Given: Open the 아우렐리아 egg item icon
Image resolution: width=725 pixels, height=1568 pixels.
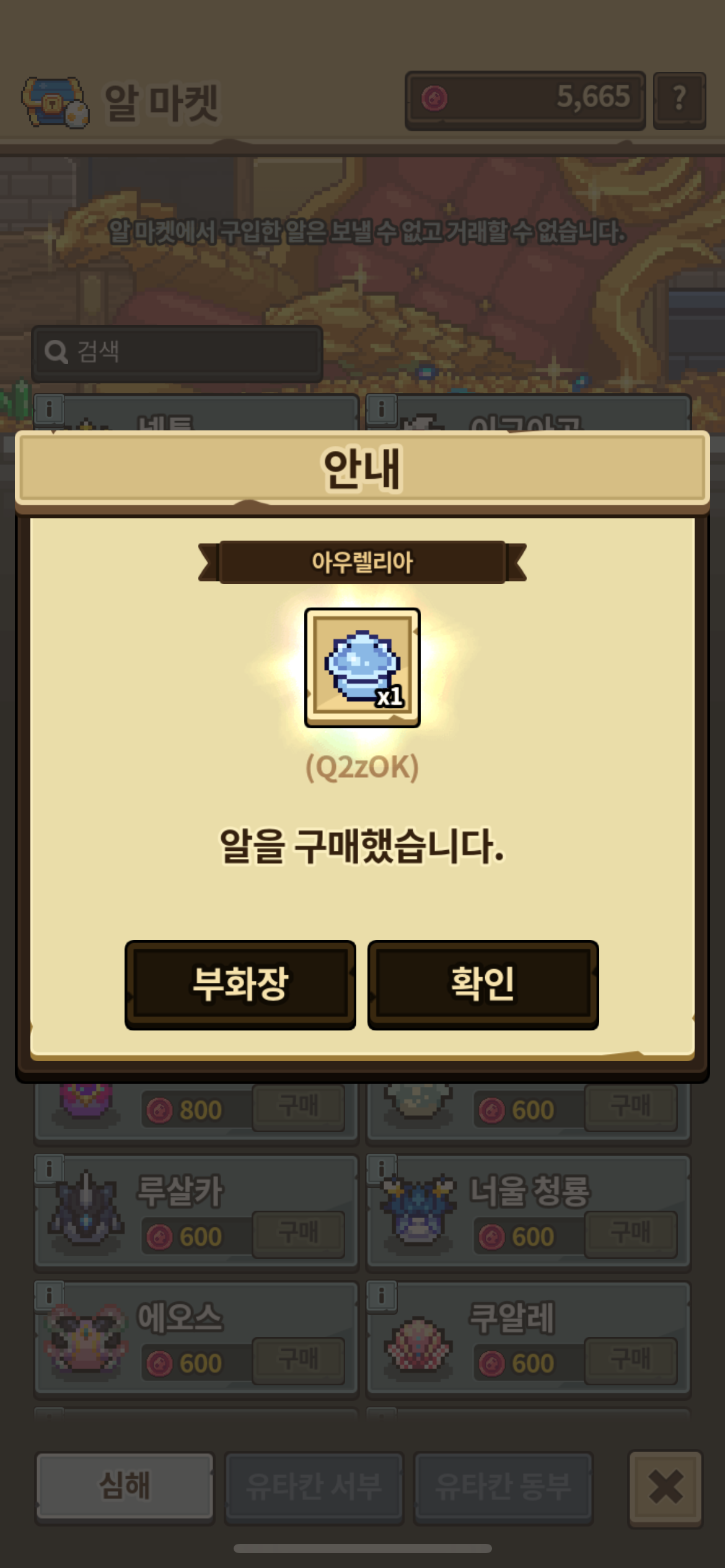Looking at the screenshot, I should point(362,668).
